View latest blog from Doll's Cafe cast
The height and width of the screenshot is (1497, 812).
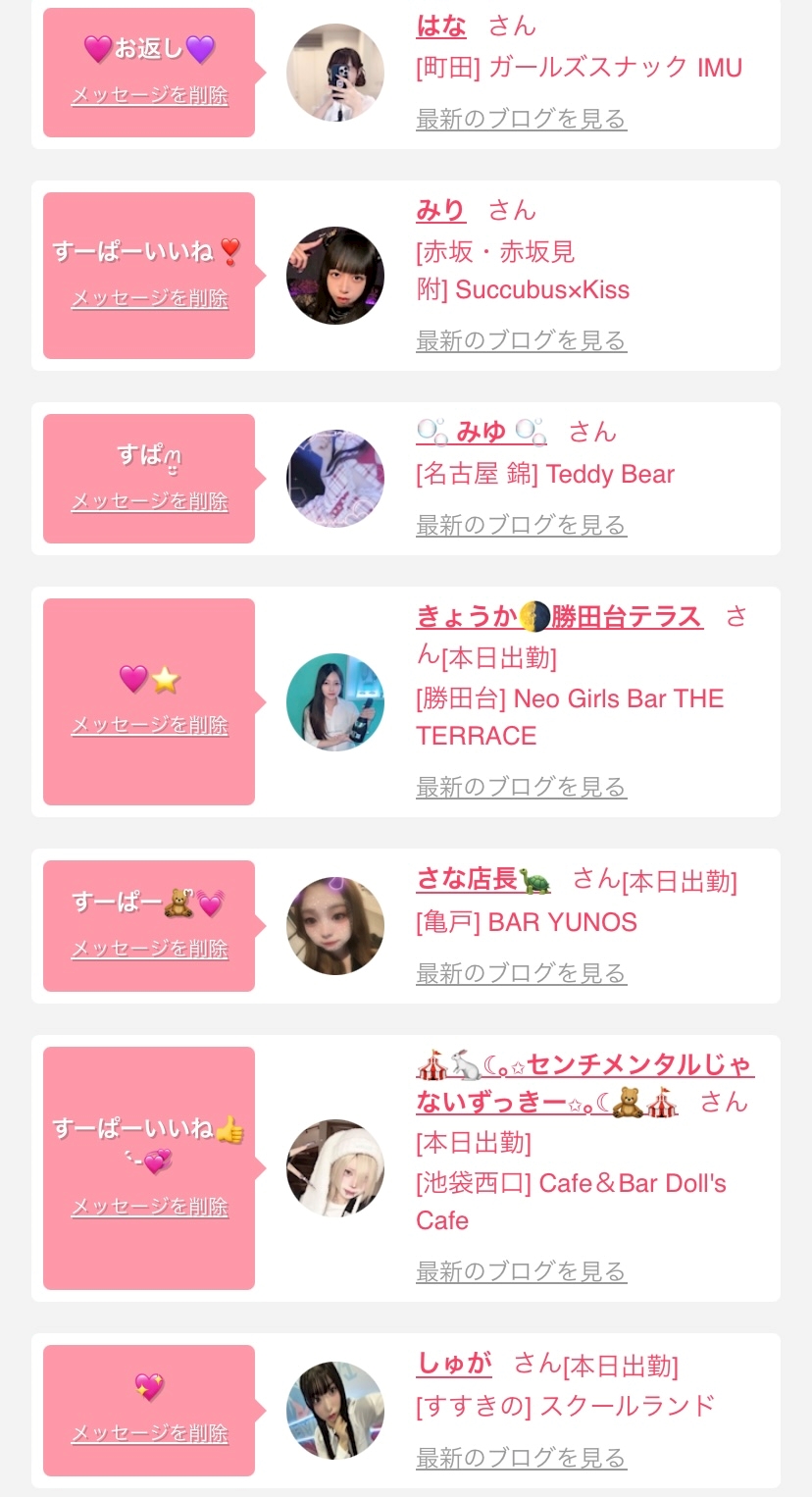(x=521, y=1272)
